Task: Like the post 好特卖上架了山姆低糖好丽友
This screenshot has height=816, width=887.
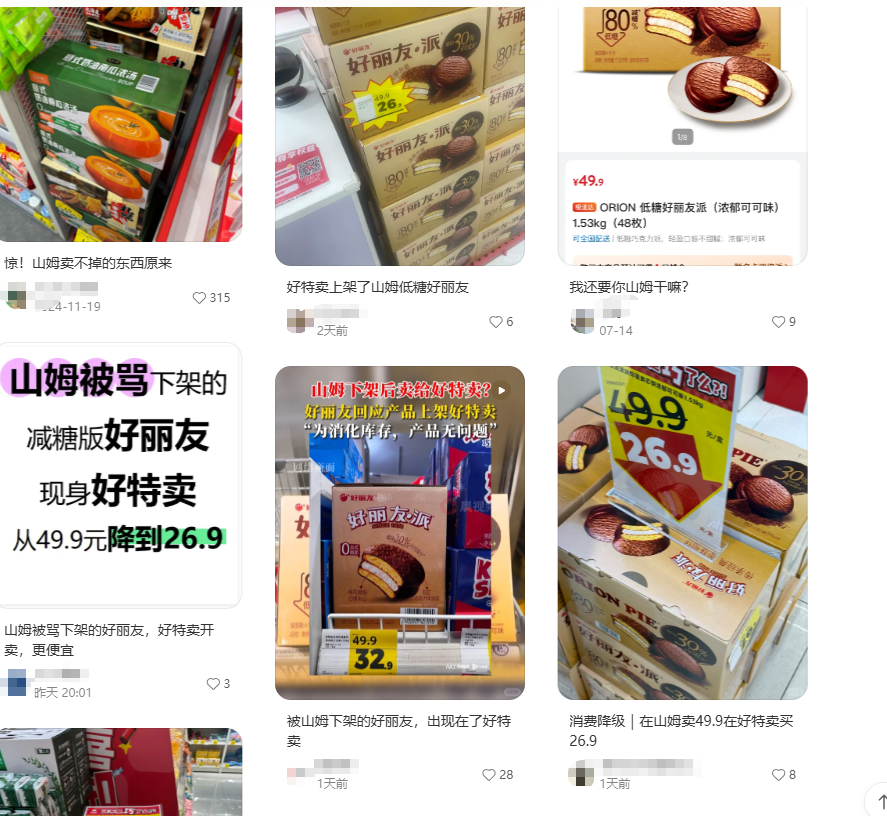Action: [495, 322]
